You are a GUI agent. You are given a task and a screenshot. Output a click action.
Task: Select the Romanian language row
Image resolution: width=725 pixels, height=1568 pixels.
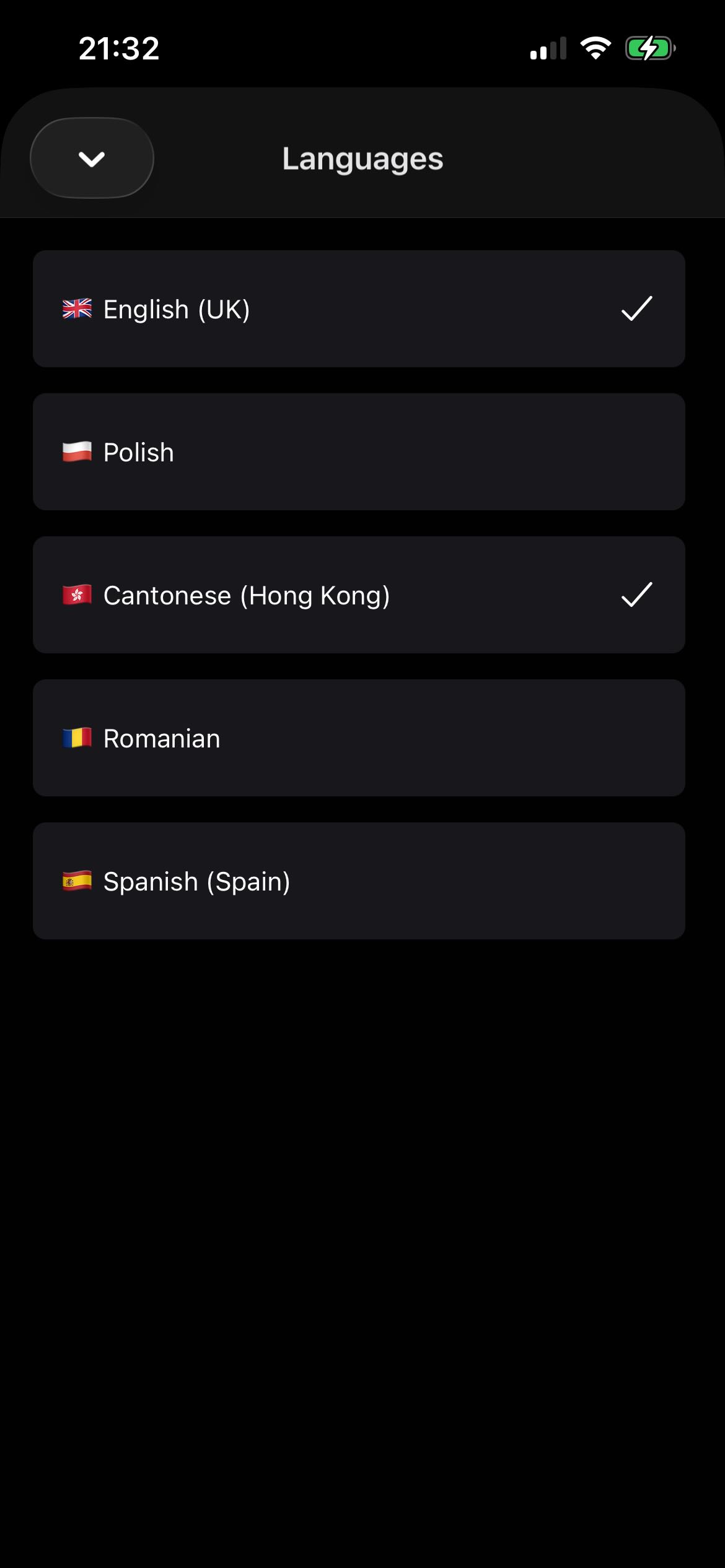click(358, 738)
